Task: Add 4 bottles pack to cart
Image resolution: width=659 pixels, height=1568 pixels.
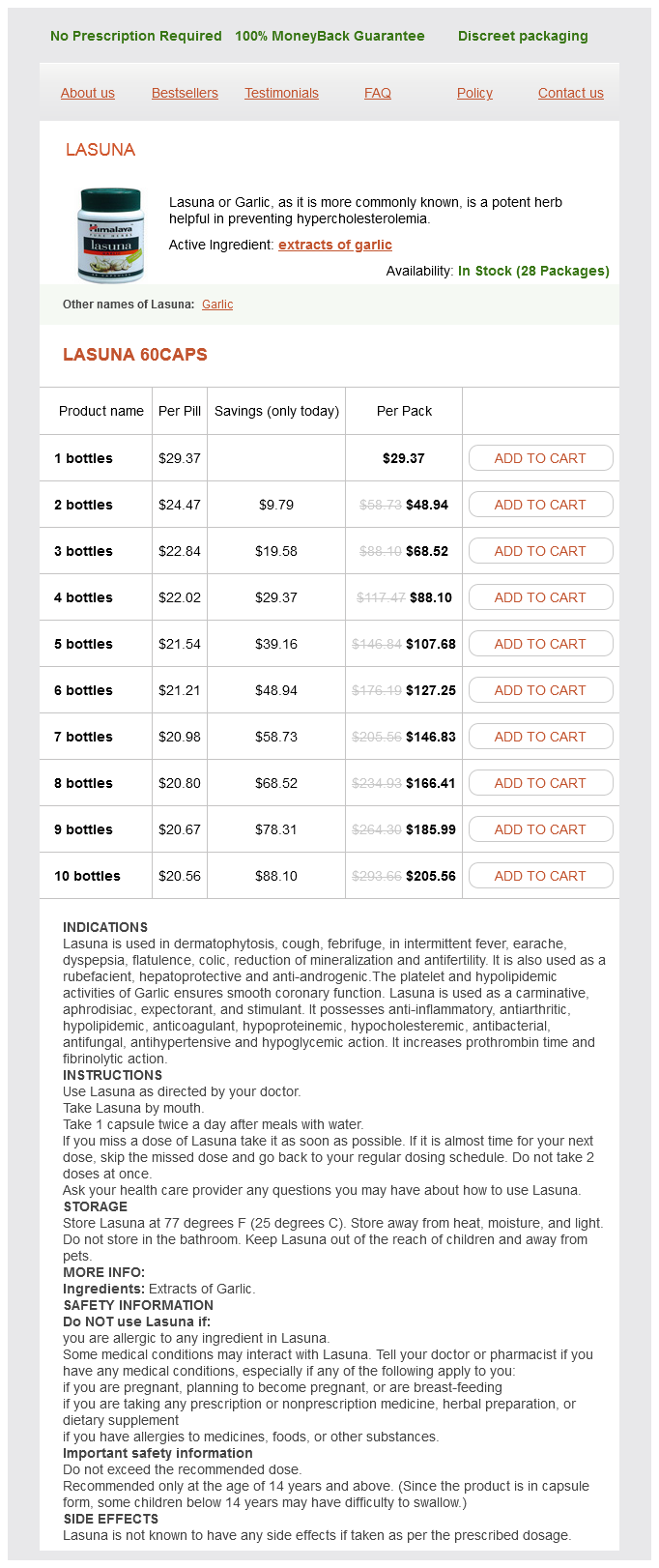Action: [540, 597]
